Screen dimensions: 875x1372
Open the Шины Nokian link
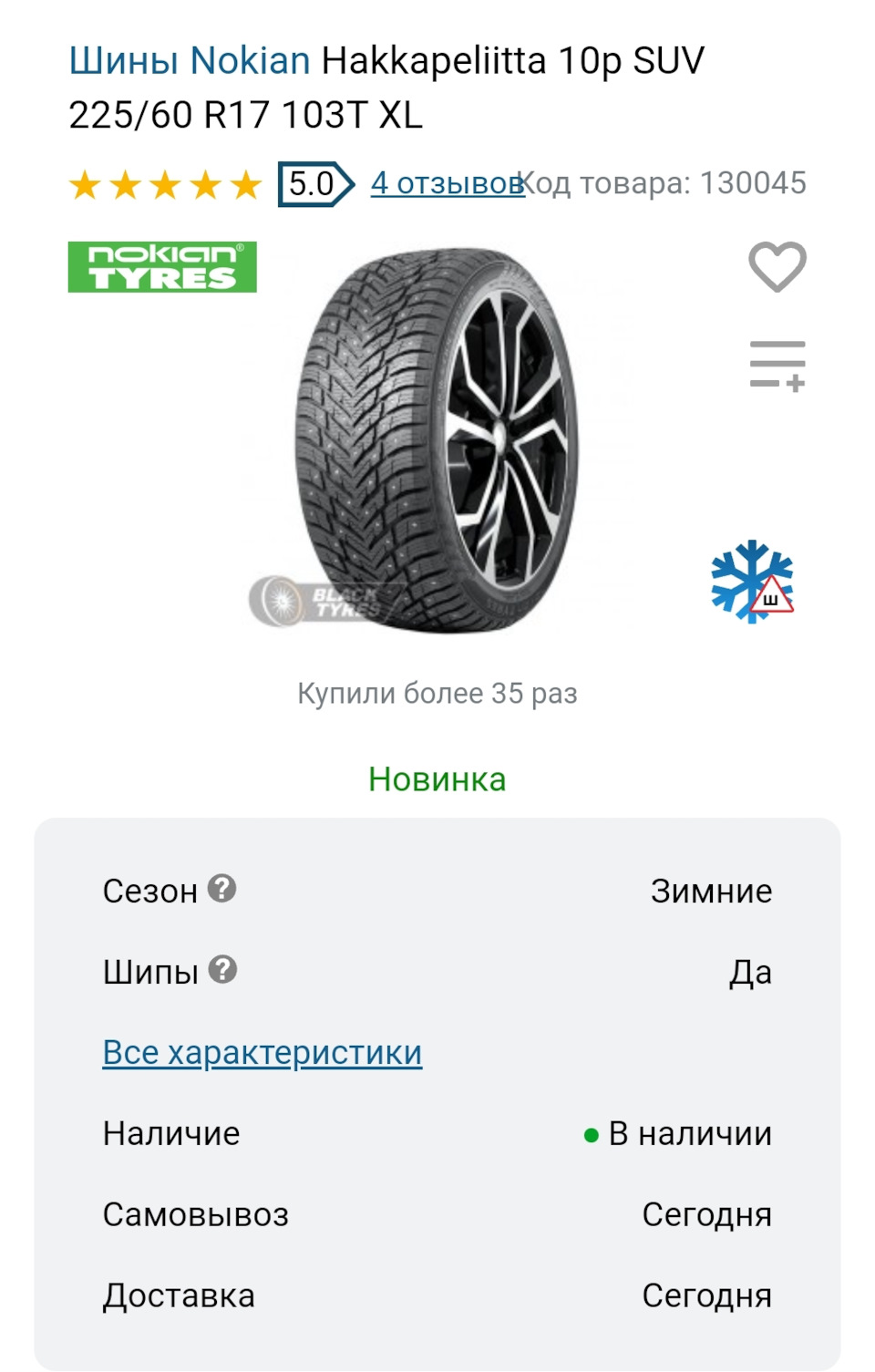(190, 61)
